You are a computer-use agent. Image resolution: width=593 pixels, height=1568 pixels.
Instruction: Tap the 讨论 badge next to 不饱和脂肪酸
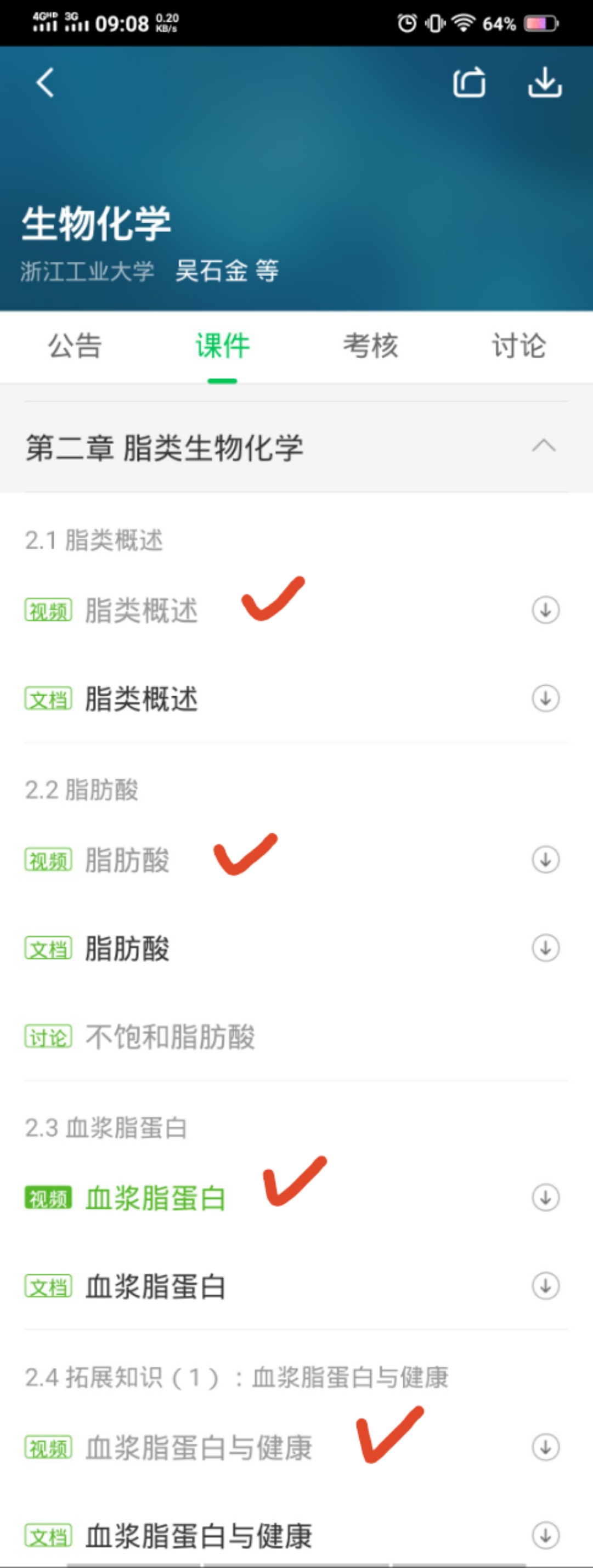(48, 1037)
